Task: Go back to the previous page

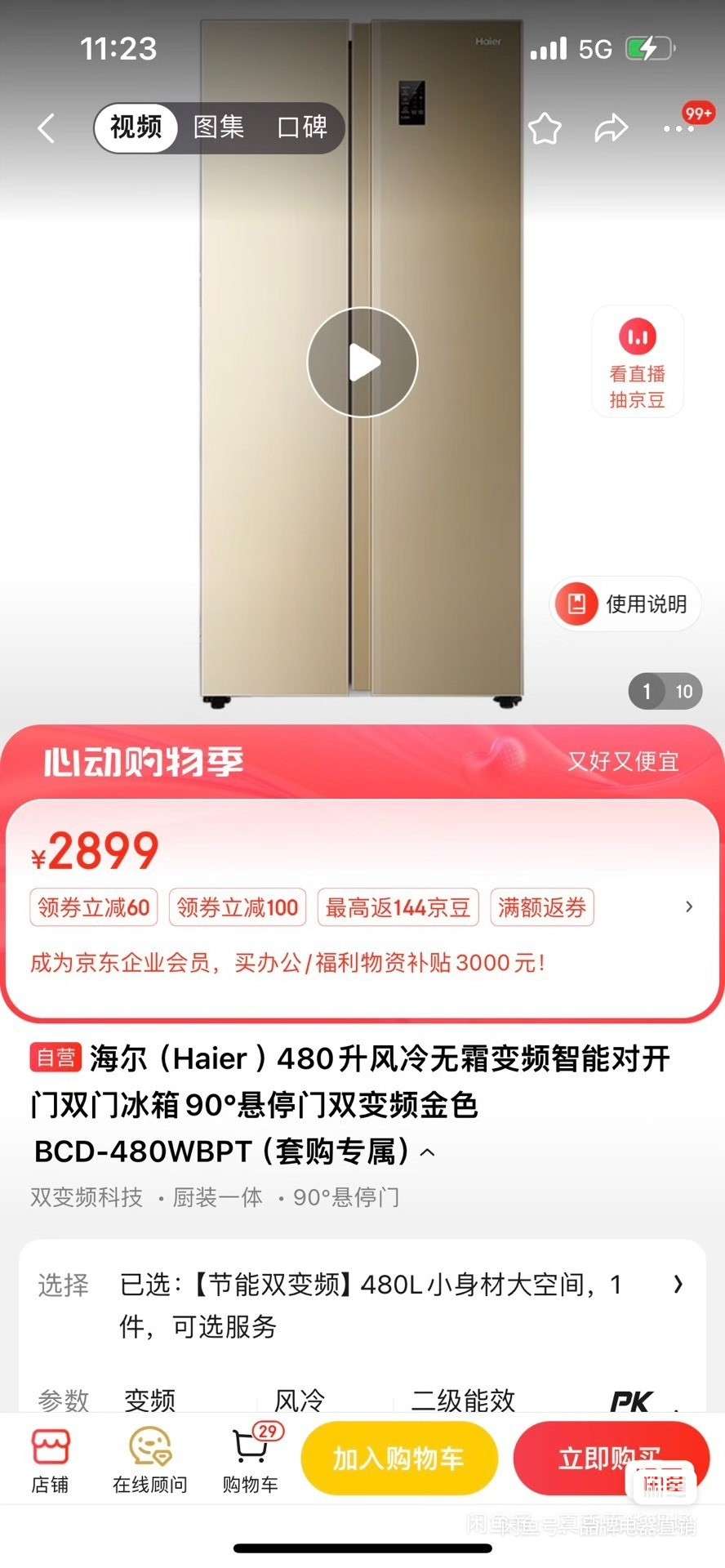Action: (x=47, y=128)
